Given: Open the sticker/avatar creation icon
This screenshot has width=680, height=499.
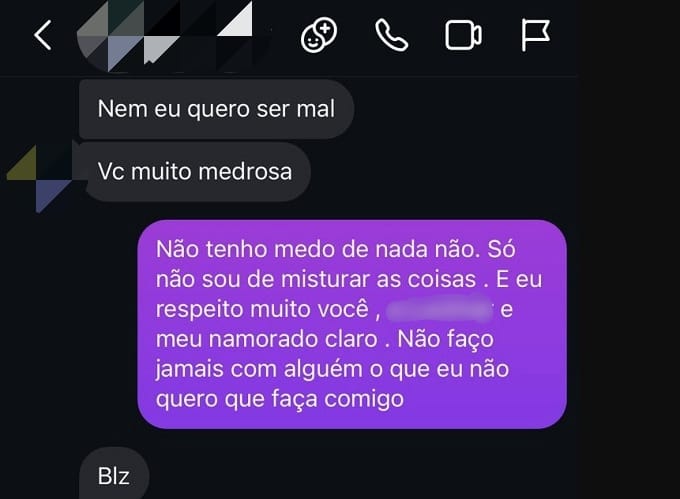Looking at the screenshot, I should pos(318,35).
